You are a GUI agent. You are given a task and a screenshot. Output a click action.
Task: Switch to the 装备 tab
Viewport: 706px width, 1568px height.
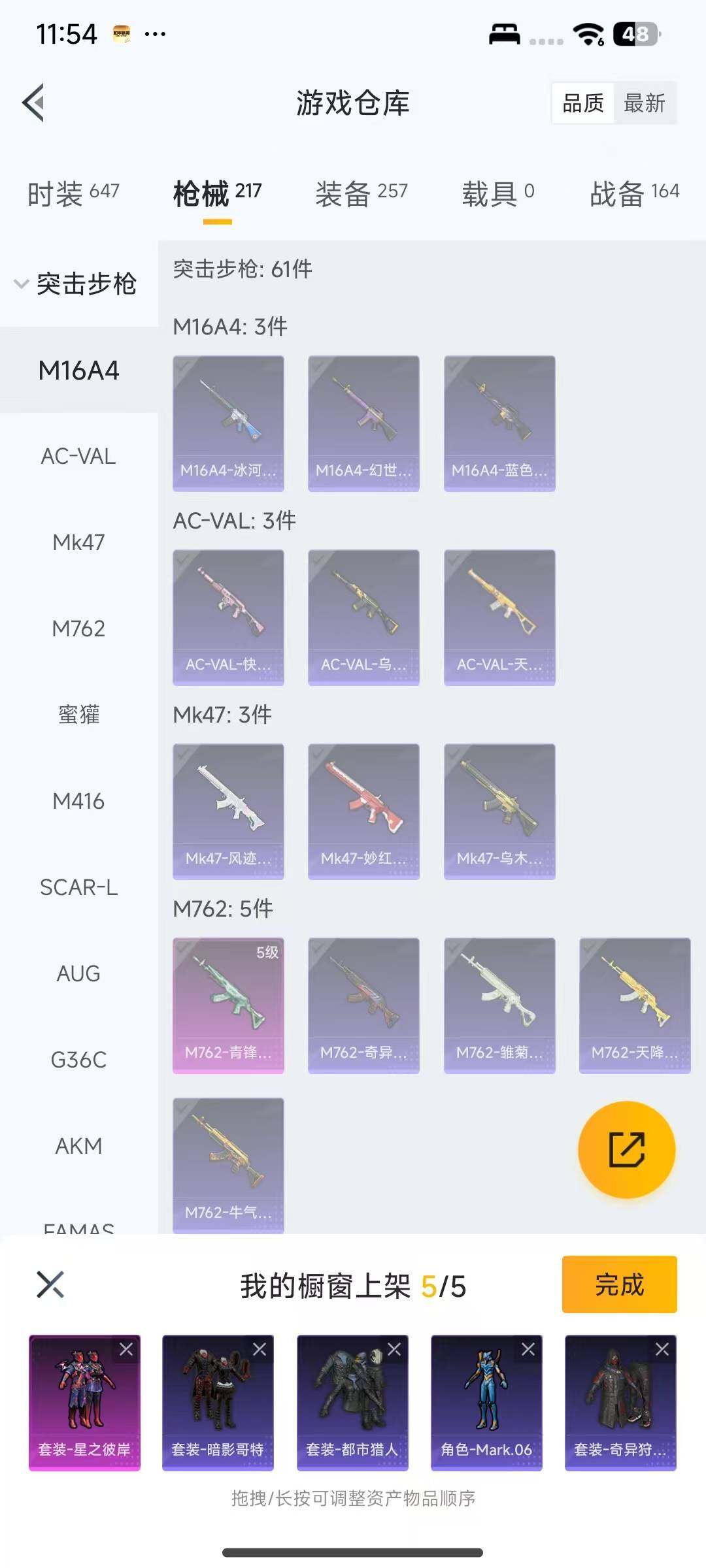point(361,193)
